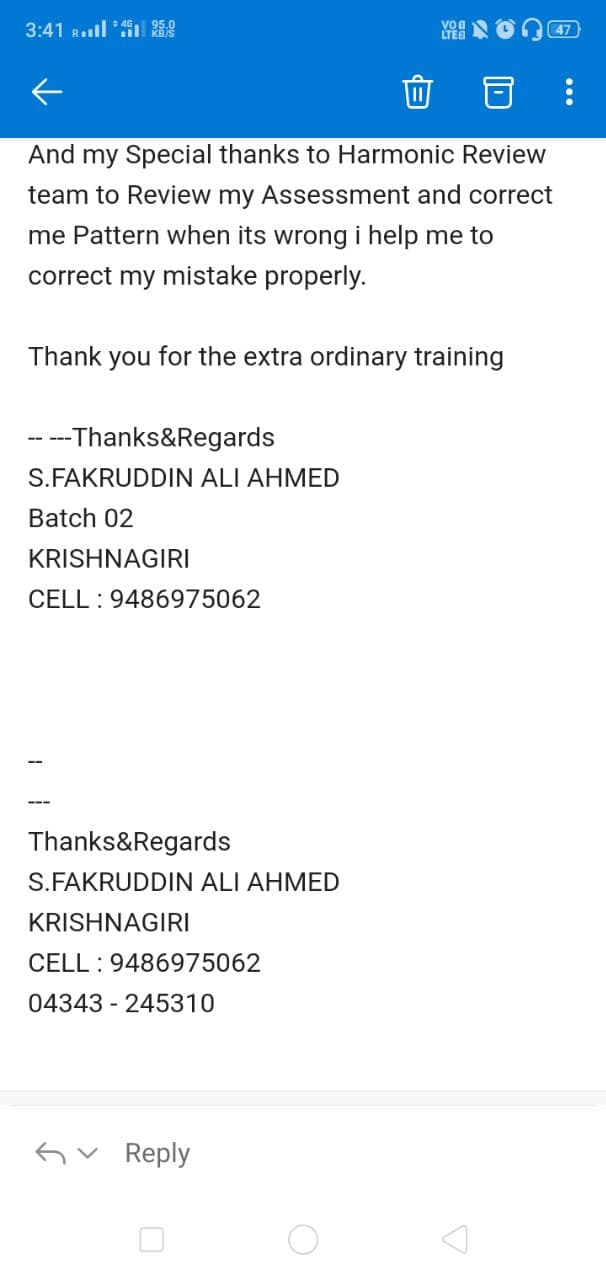Archive this email
606x1280 pixels.
498,93
